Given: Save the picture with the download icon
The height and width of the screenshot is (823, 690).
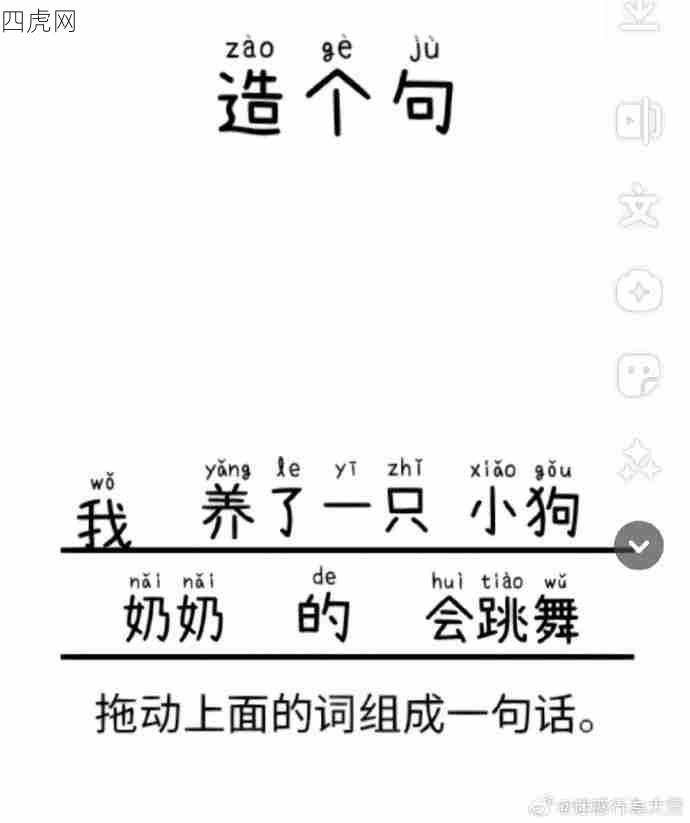Looking at the screenshot, I should pos(639,14).
